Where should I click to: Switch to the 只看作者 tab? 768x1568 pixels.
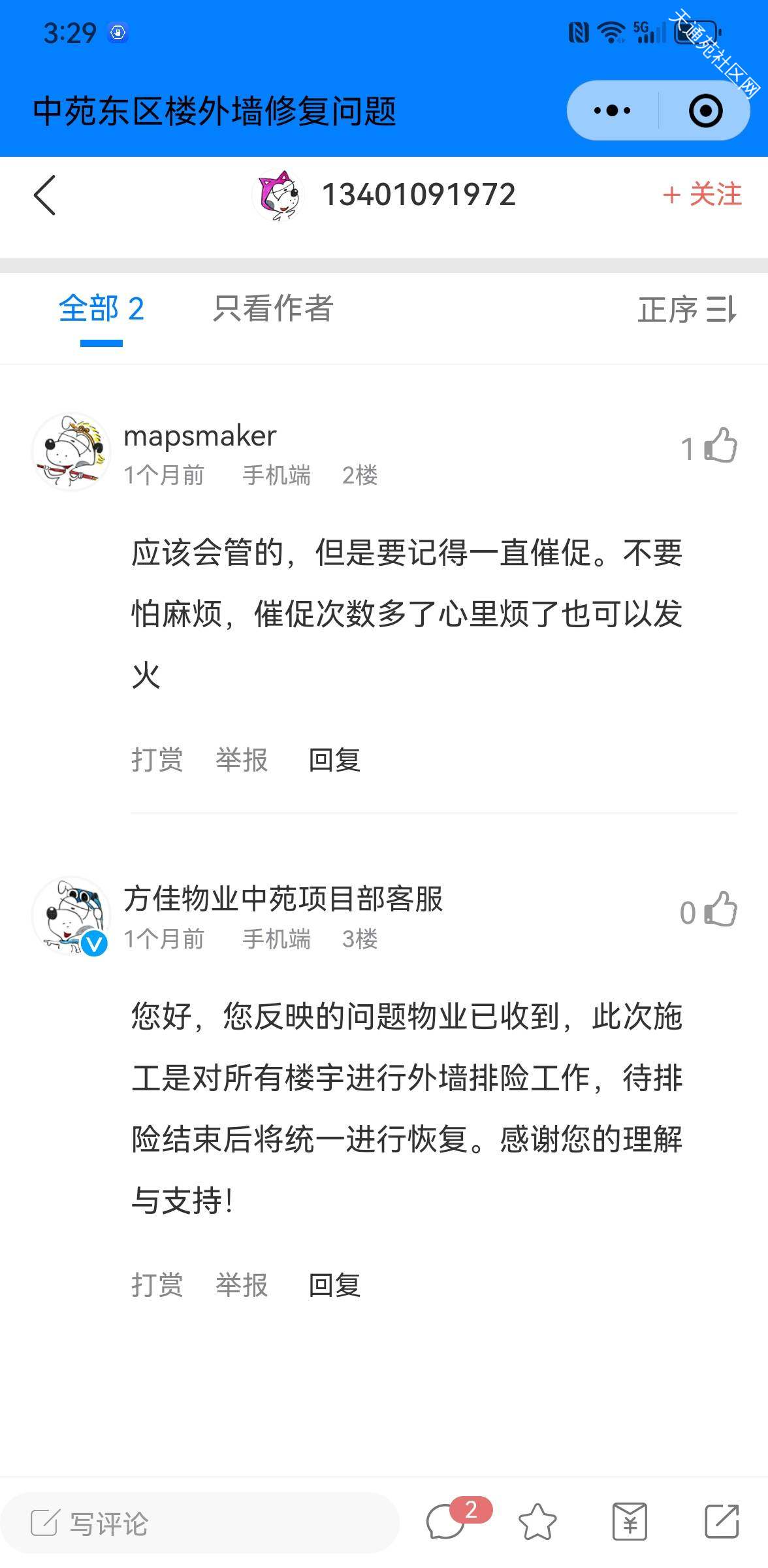pos(273,308)
